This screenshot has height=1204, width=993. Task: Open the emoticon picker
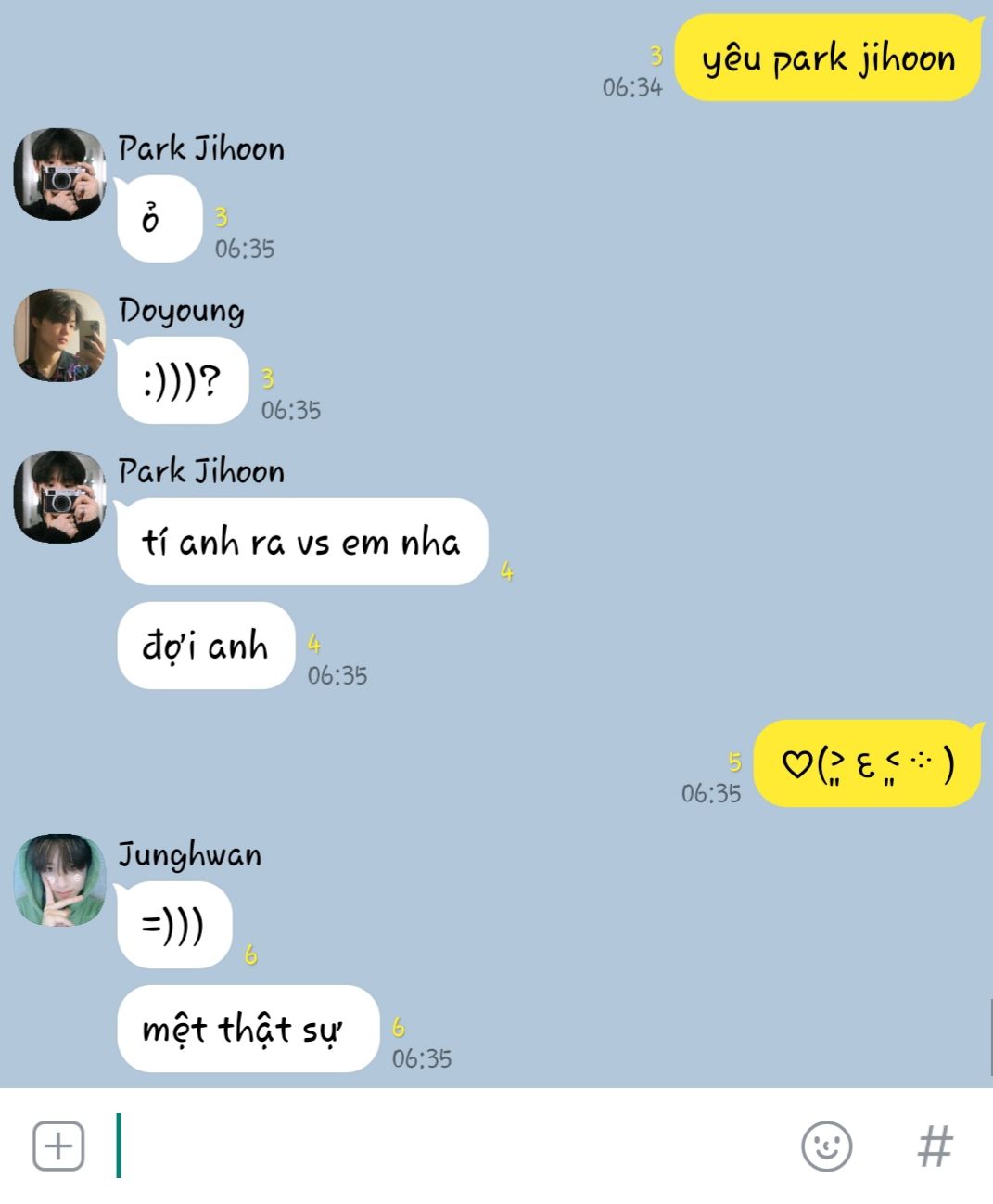[x=826, y=1146]
